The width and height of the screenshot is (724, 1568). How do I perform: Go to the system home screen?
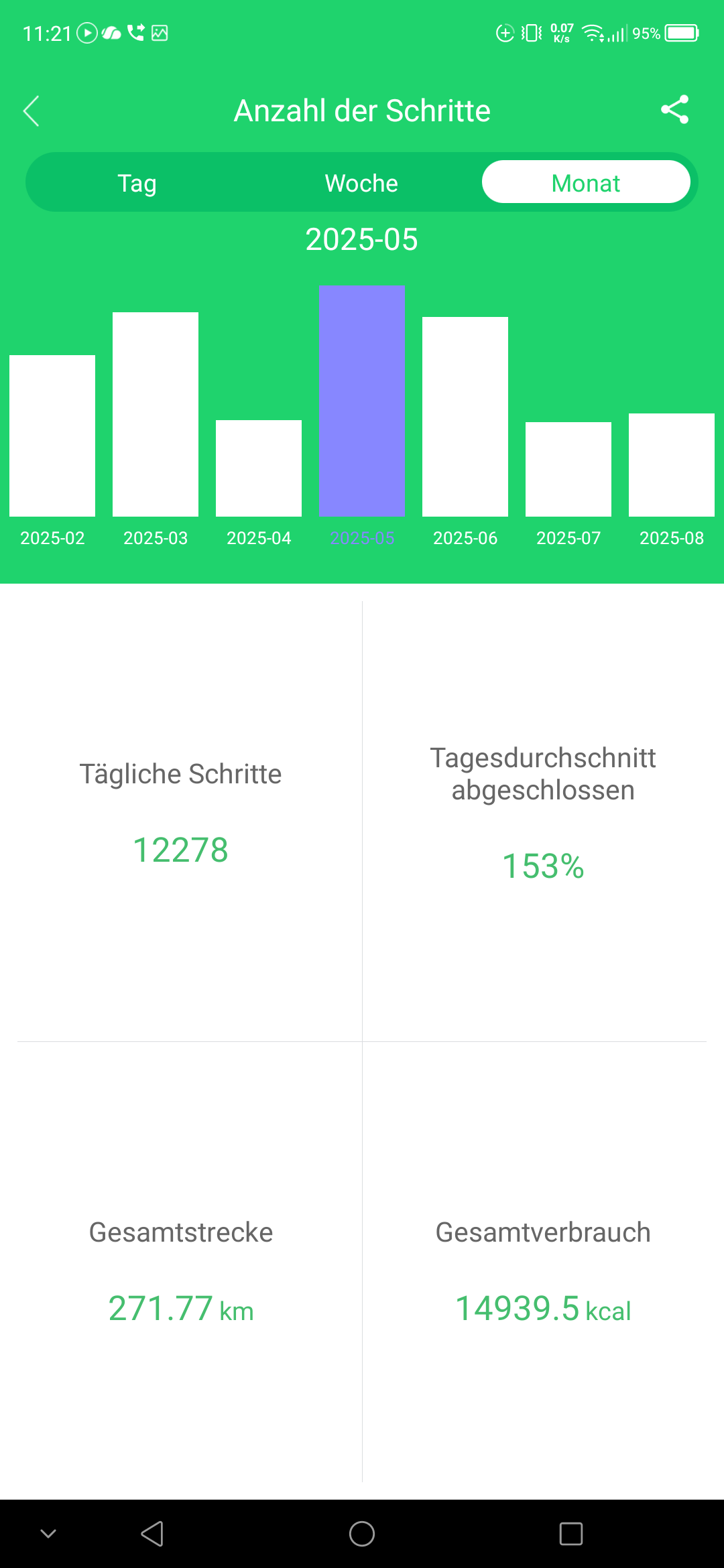pyautogui.click(x=362, y=1533)
